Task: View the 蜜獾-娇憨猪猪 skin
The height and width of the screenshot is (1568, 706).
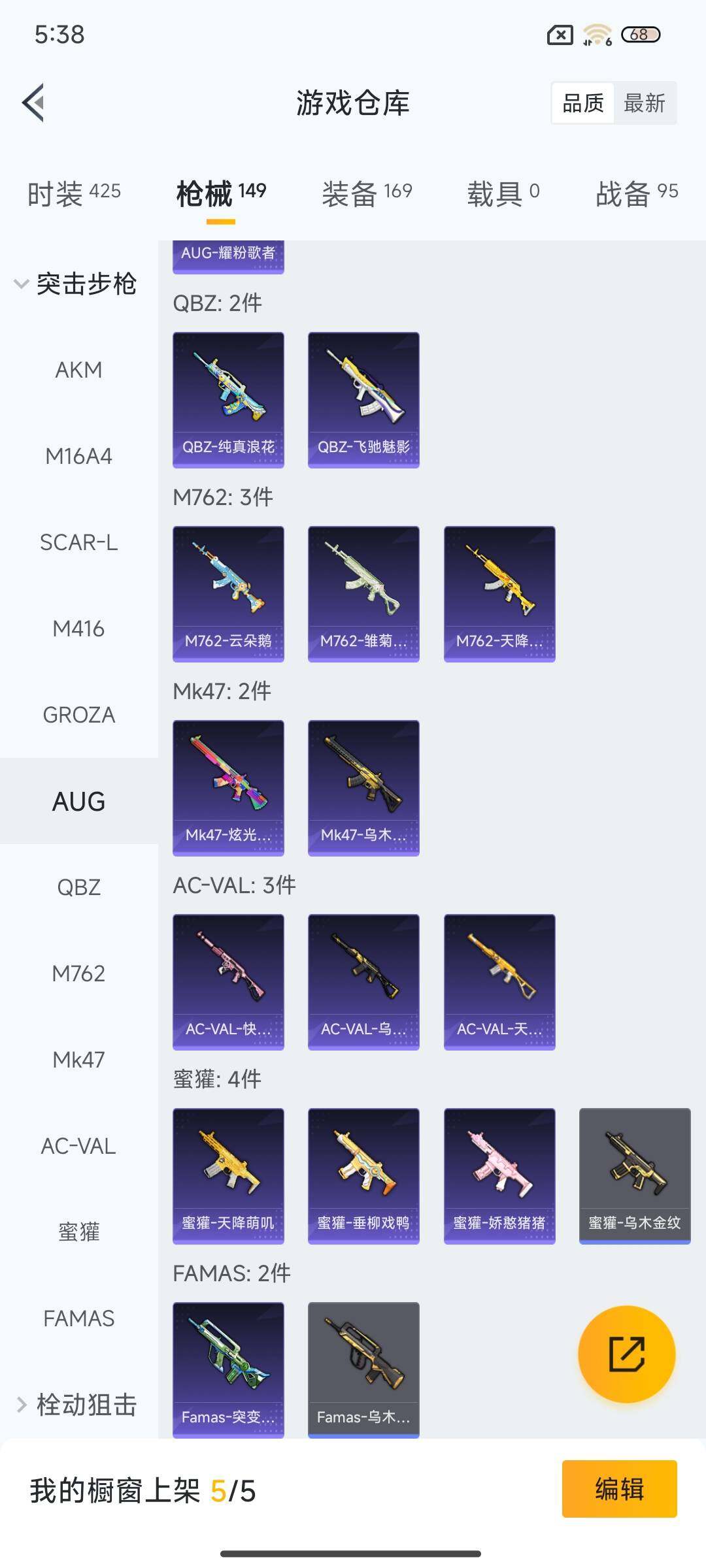Action: [499, 1176]
